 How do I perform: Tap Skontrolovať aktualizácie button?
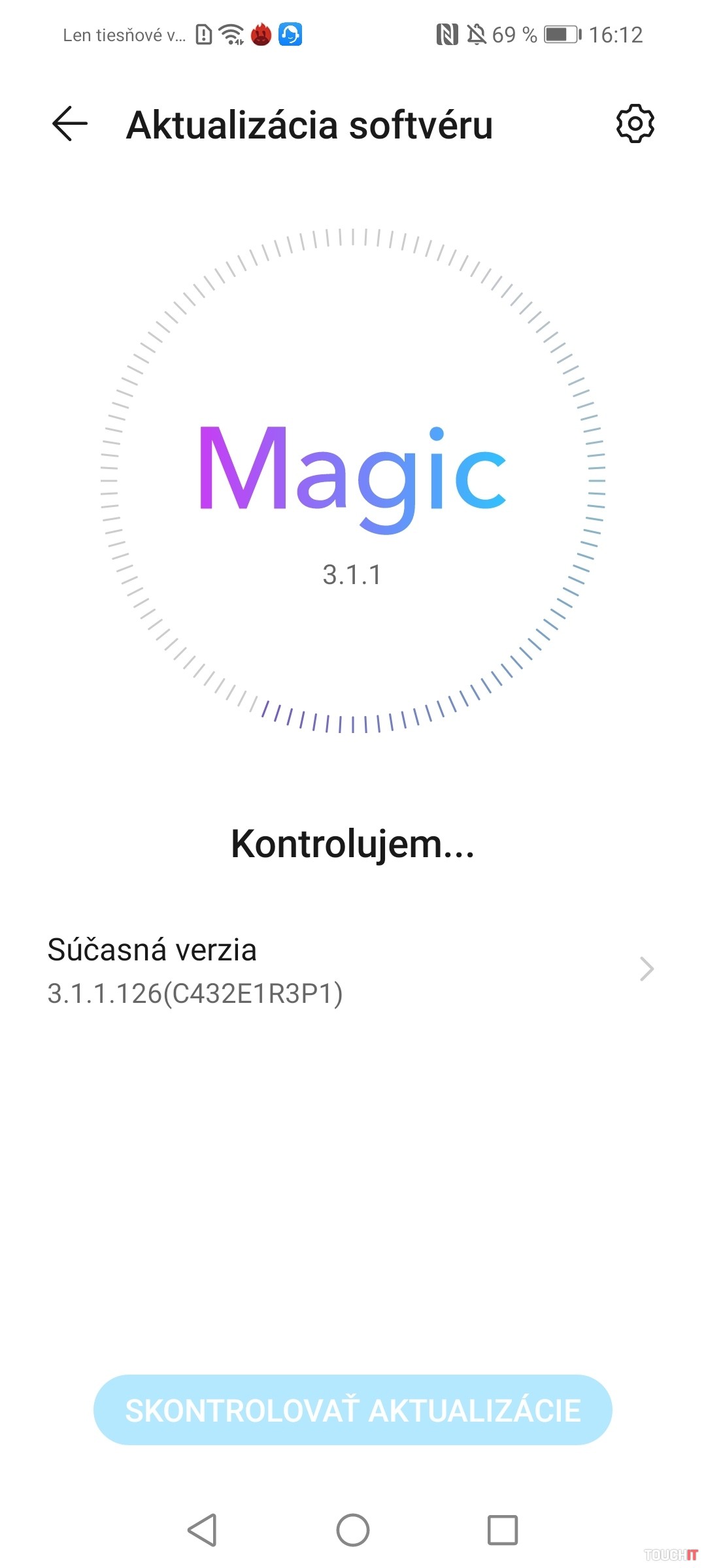click(353, 1410)
